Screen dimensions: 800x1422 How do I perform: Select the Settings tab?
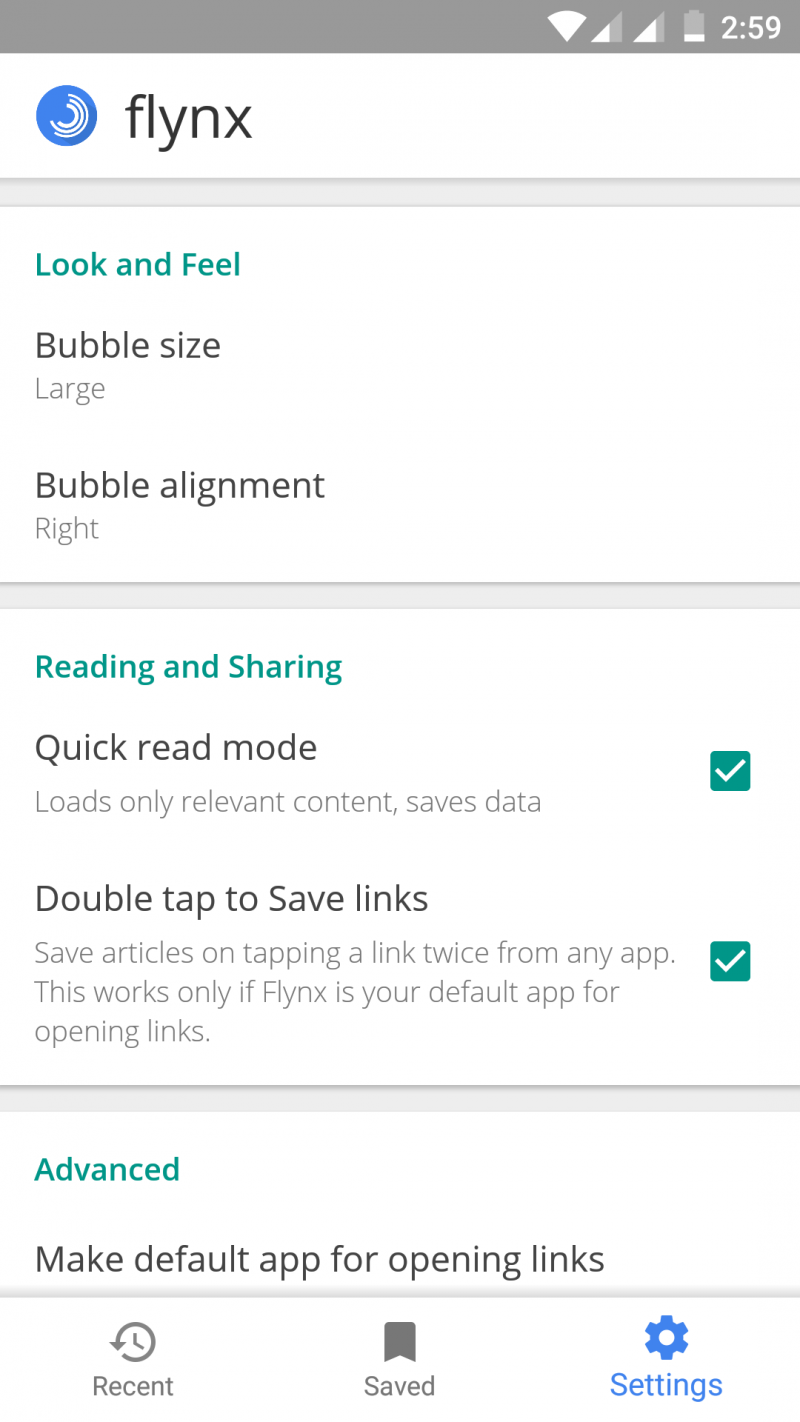click(666, 1360)
